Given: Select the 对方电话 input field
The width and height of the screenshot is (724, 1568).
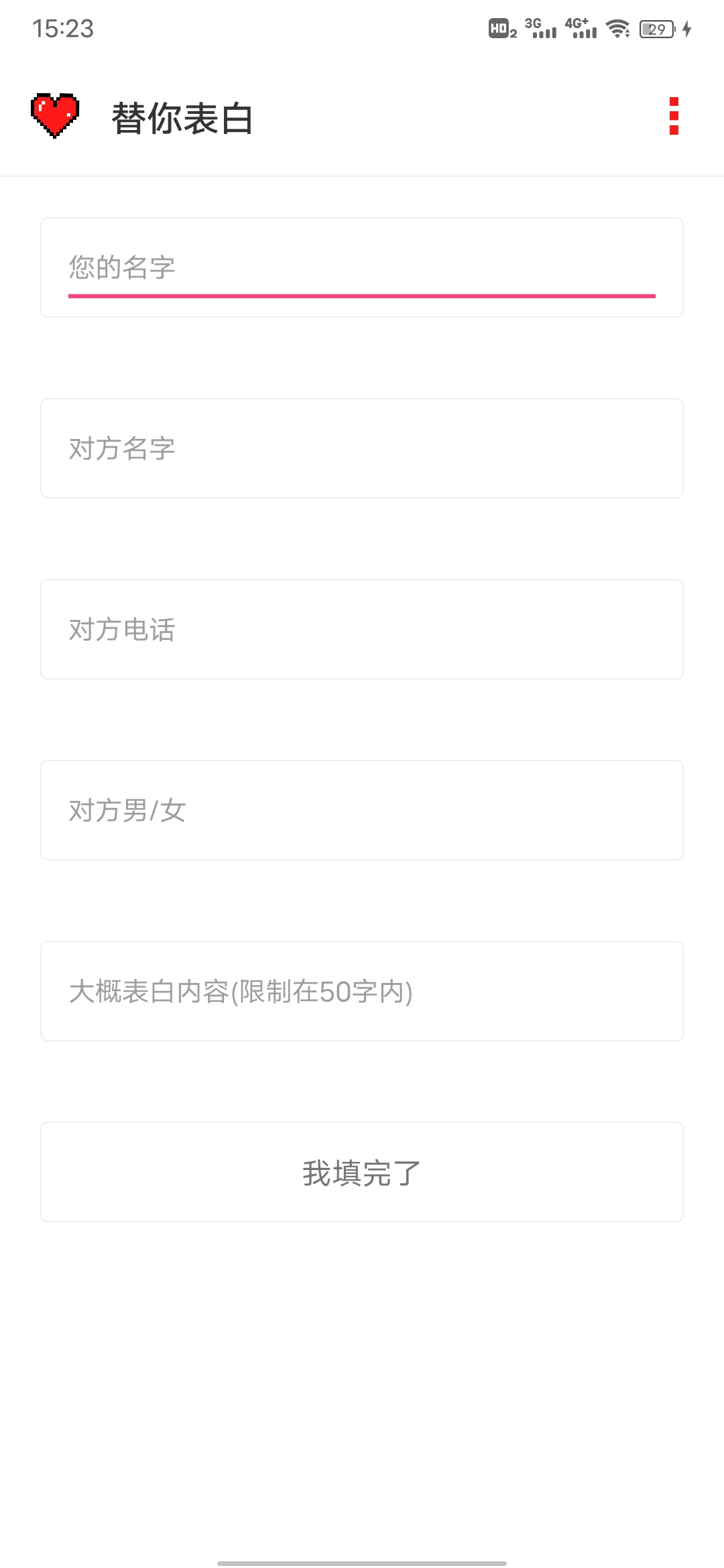Looking at the screenshot, I should pyautogui.click(x=362, y=629).
